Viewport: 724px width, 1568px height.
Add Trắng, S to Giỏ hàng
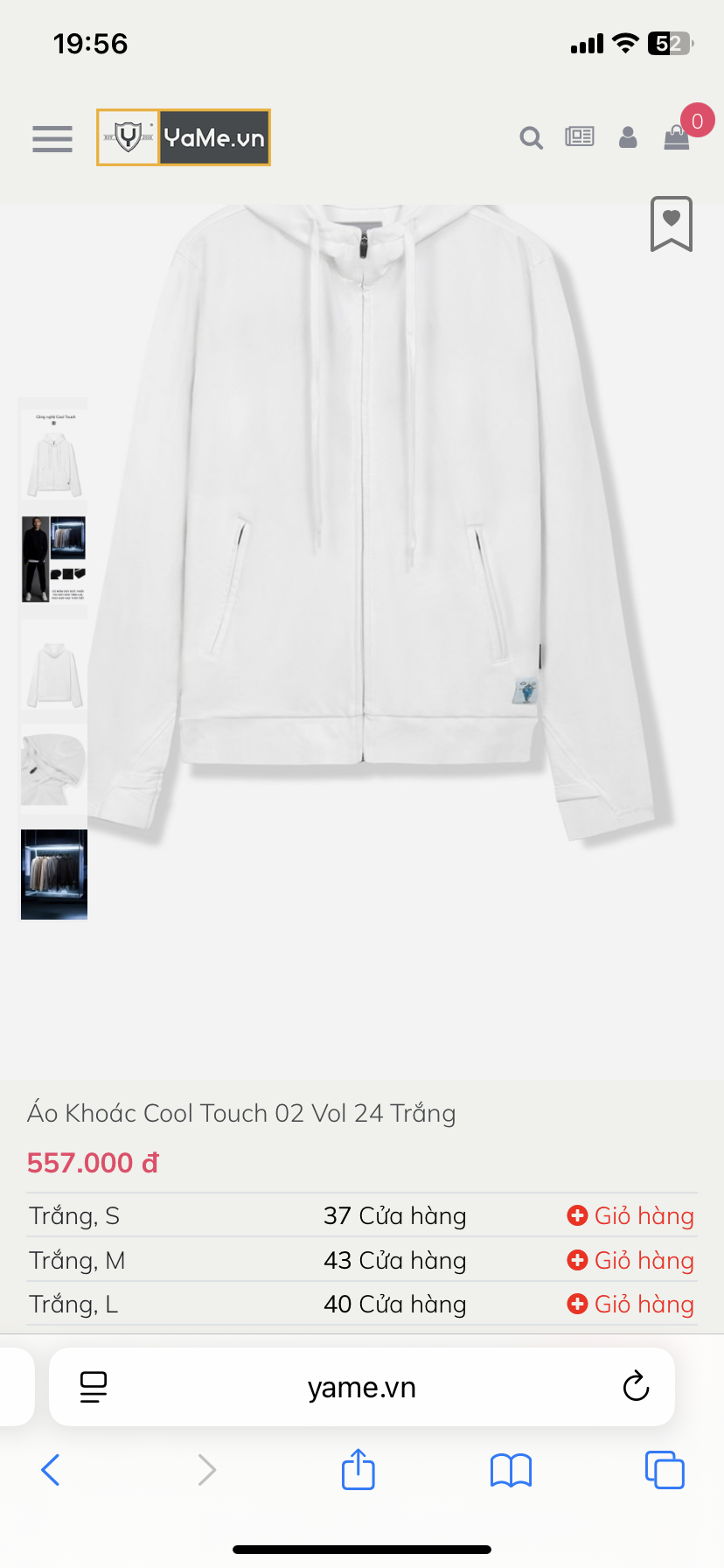(x=631, y=1216)
